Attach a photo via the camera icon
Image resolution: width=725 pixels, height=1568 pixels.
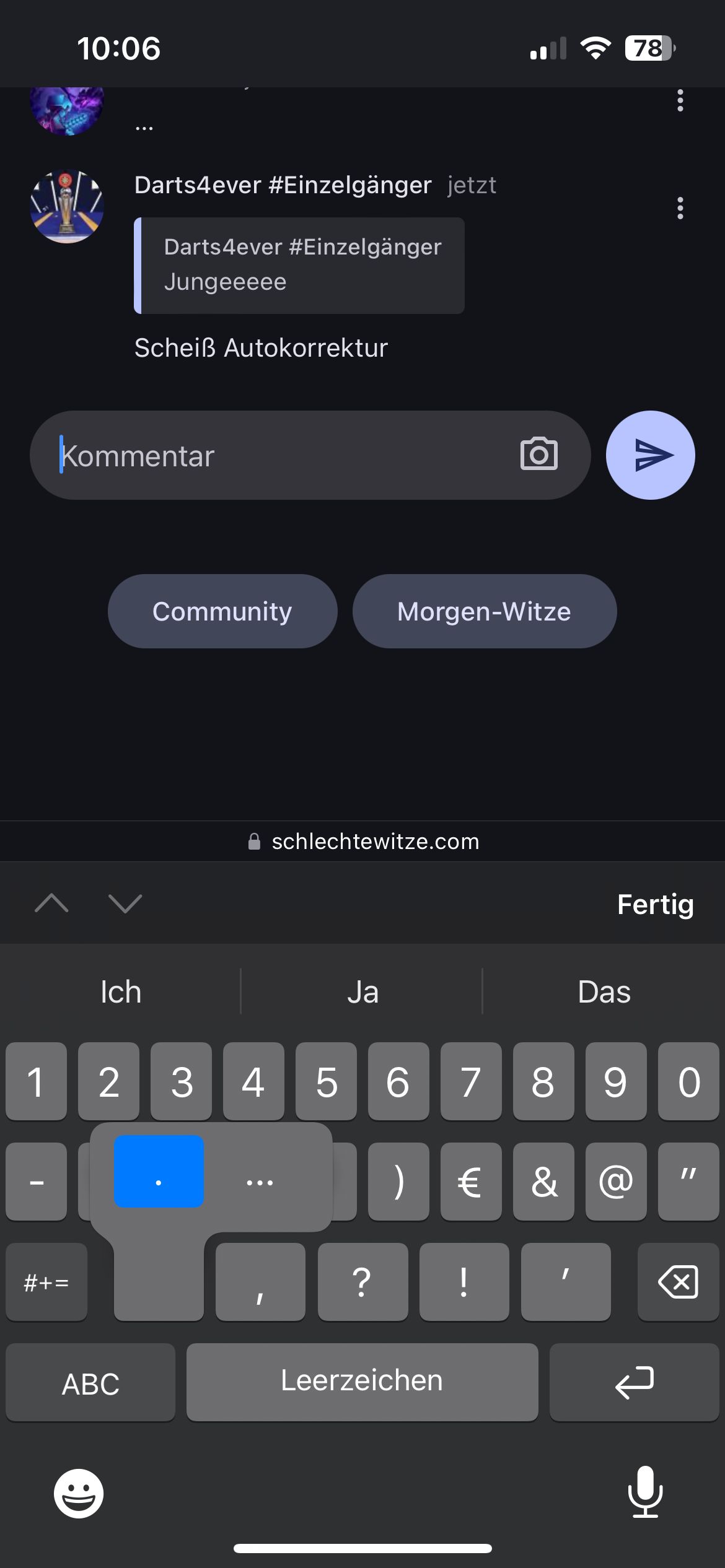click(538, 454)
